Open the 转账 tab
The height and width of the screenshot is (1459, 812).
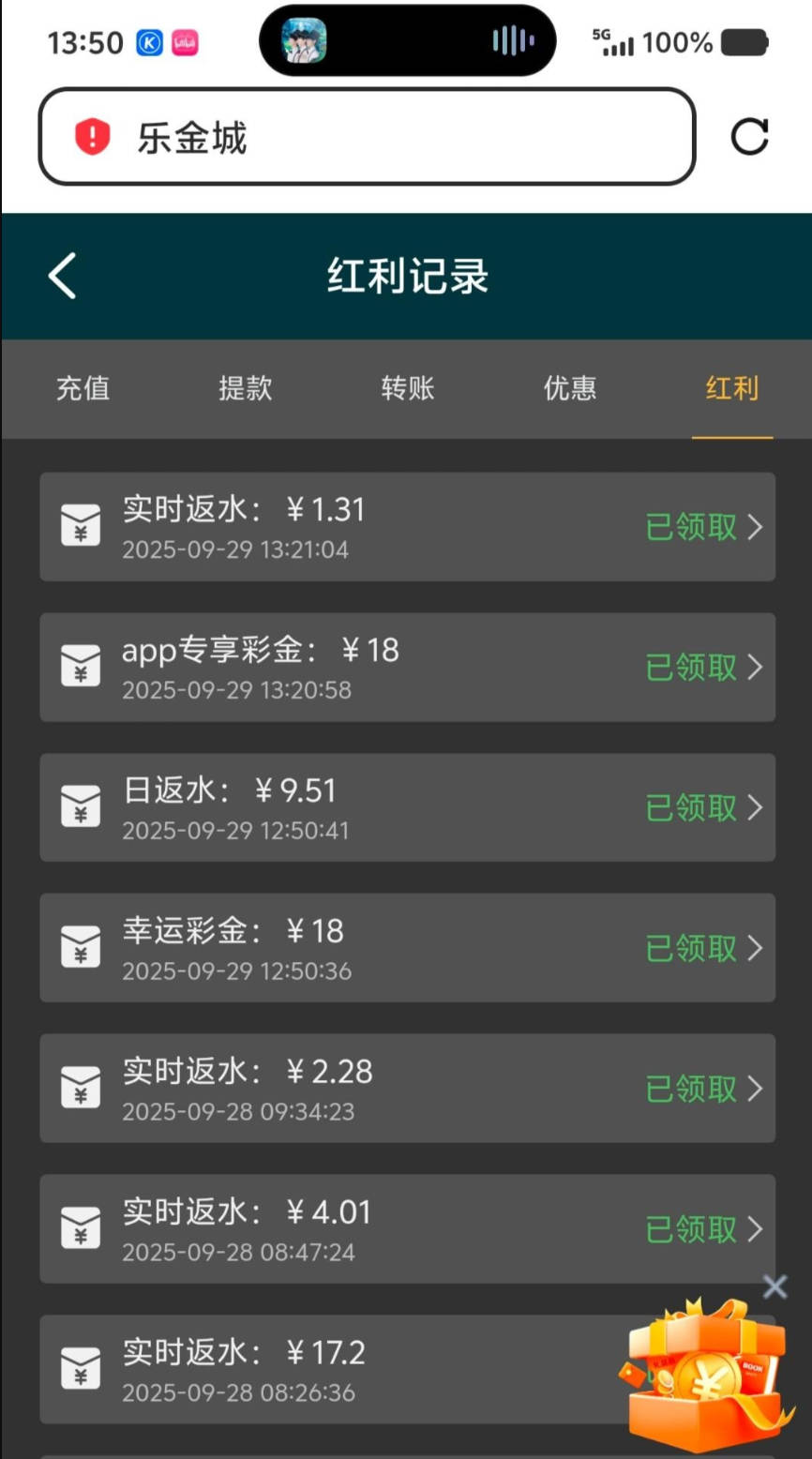pos(407,388)
